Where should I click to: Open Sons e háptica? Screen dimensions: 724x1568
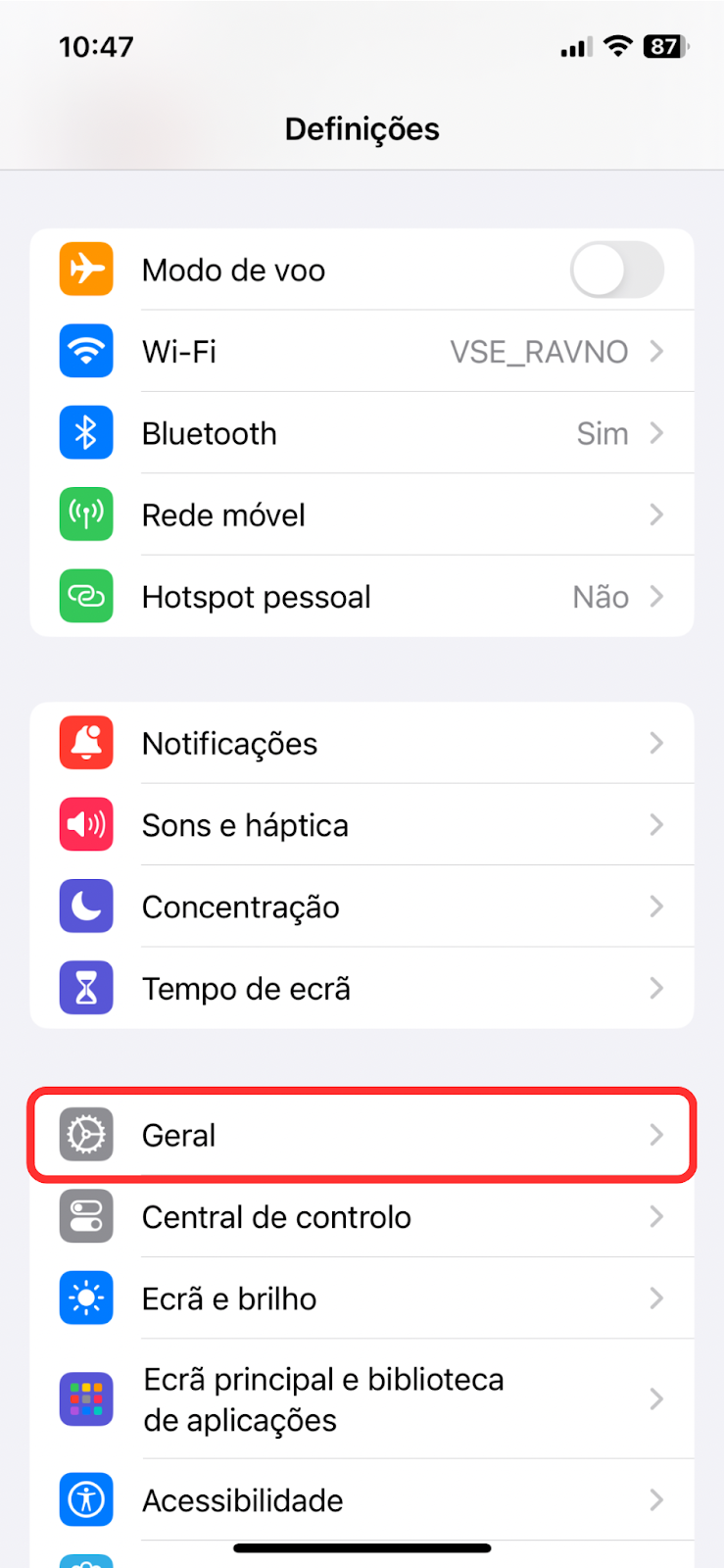coord(362,825)
